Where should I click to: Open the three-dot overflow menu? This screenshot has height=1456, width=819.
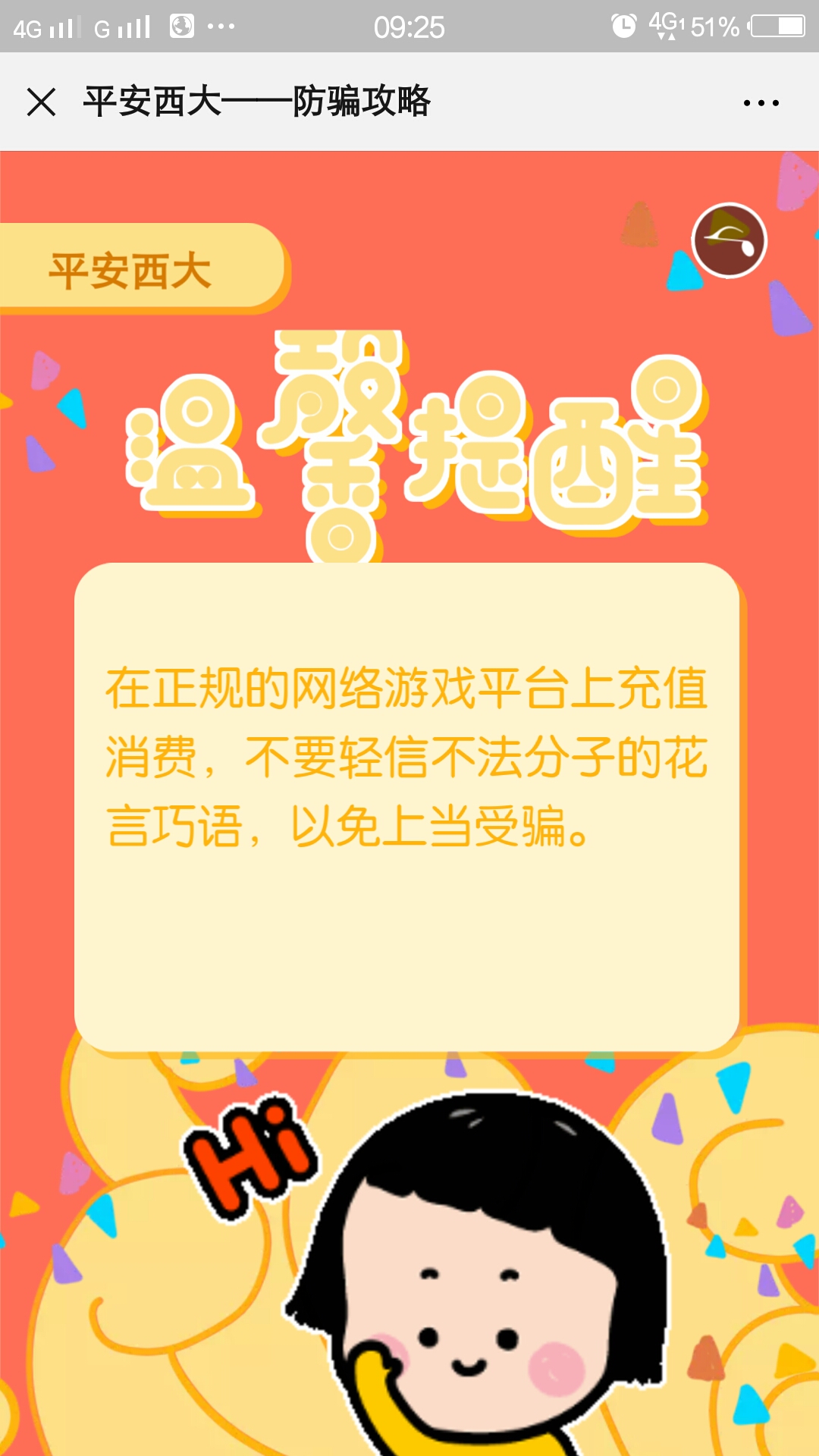coord(761,102)
